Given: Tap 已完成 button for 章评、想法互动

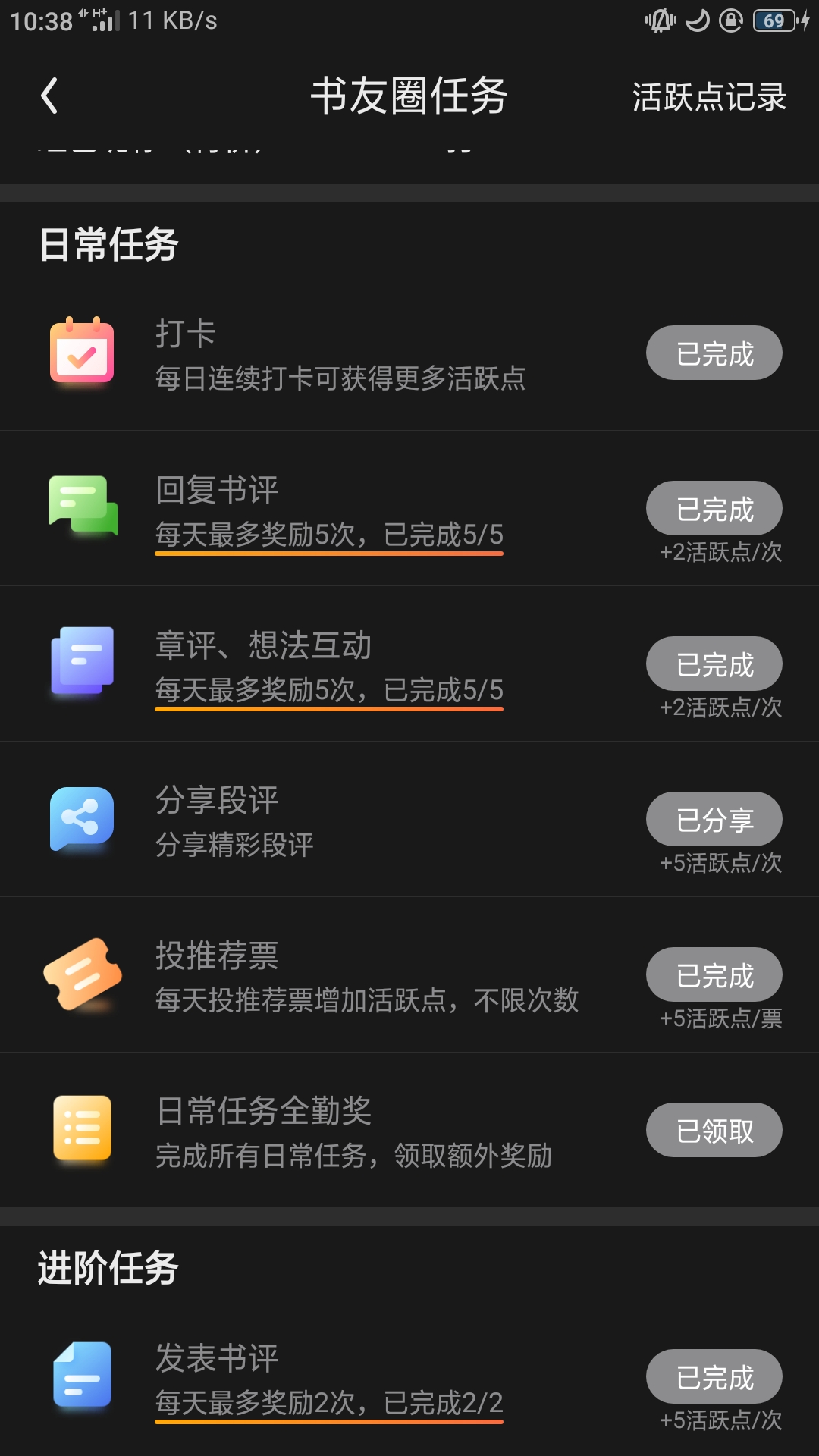Looking at the screenshot, I should click(x=714, y=664).
